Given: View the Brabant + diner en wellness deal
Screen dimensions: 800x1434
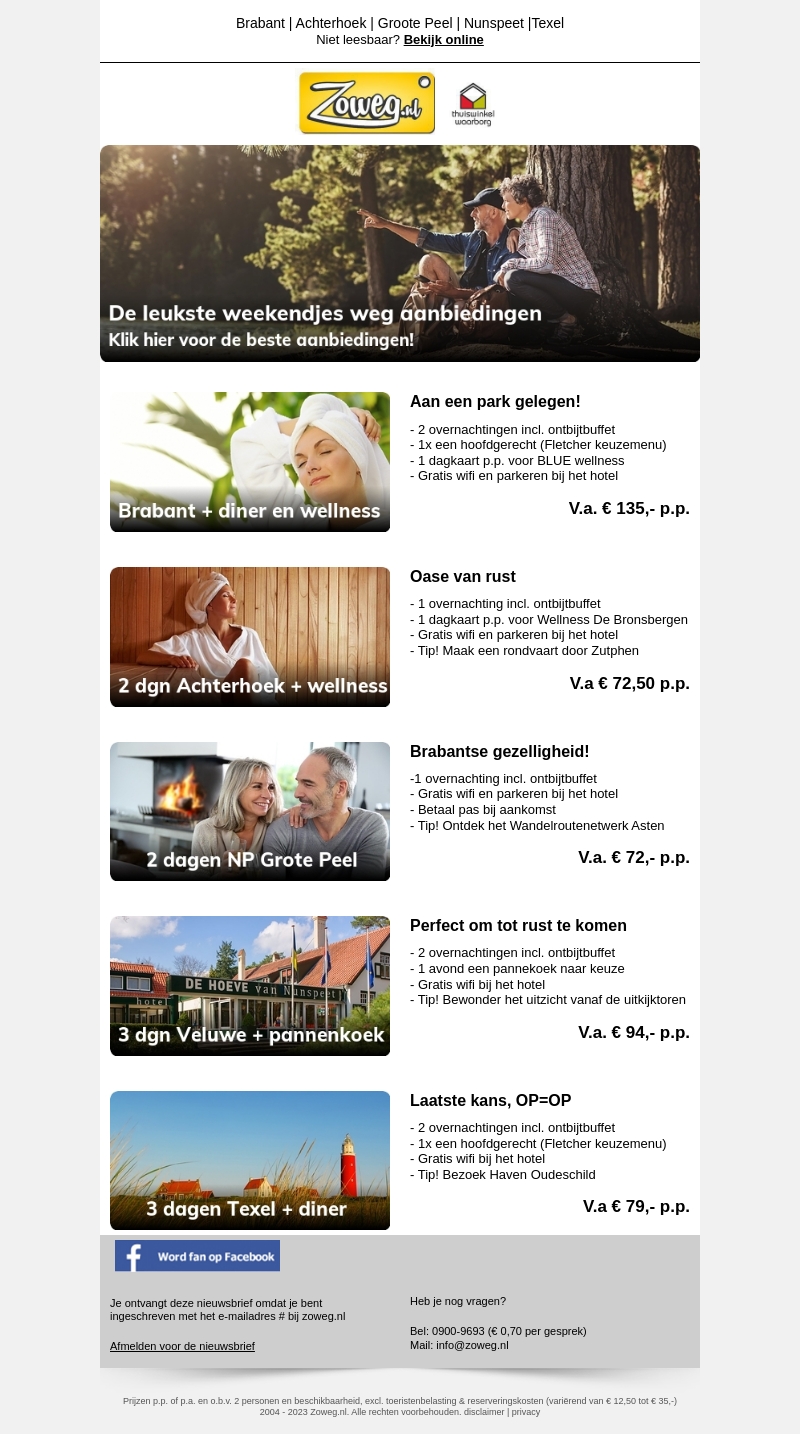Looking at the screenshot, I should 250,462.
